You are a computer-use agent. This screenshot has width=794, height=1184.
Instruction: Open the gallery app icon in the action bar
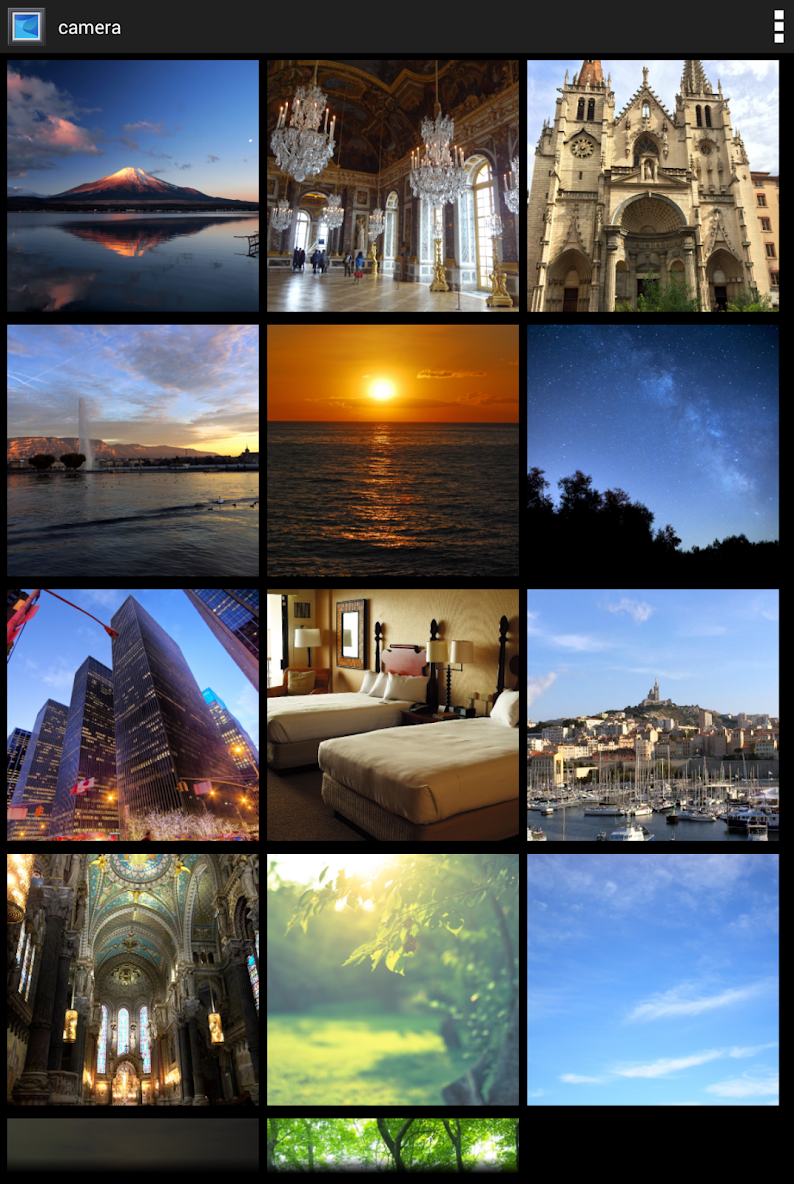tap(26, 26)
